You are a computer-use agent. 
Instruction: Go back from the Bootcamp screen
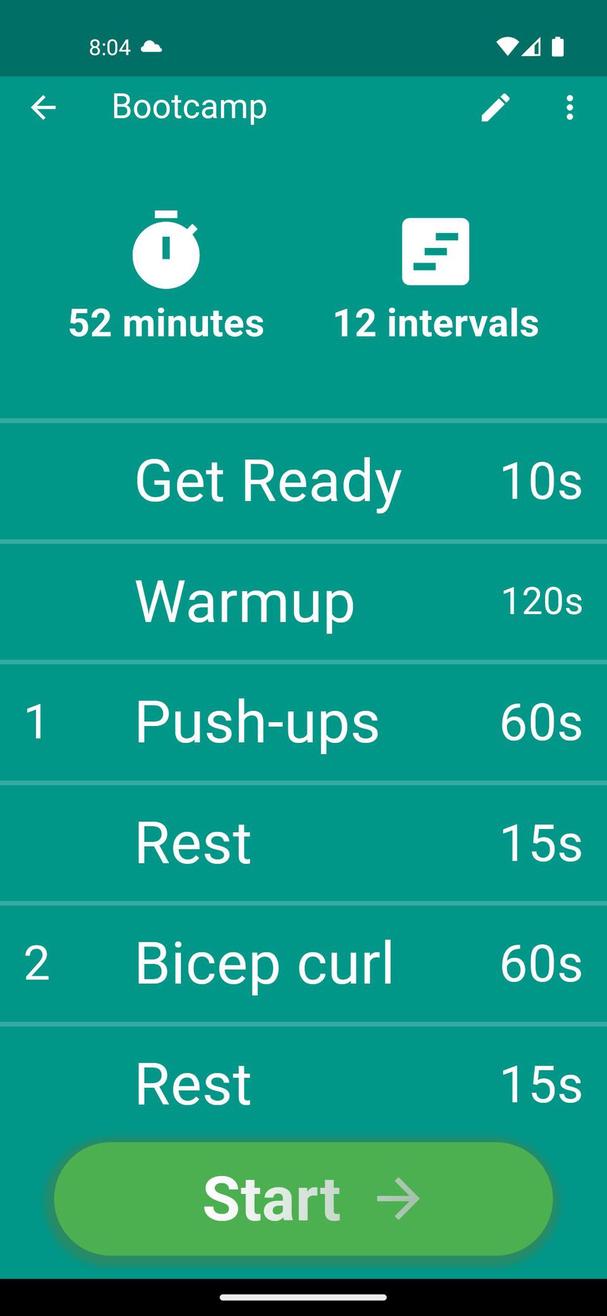coord(43,107)
